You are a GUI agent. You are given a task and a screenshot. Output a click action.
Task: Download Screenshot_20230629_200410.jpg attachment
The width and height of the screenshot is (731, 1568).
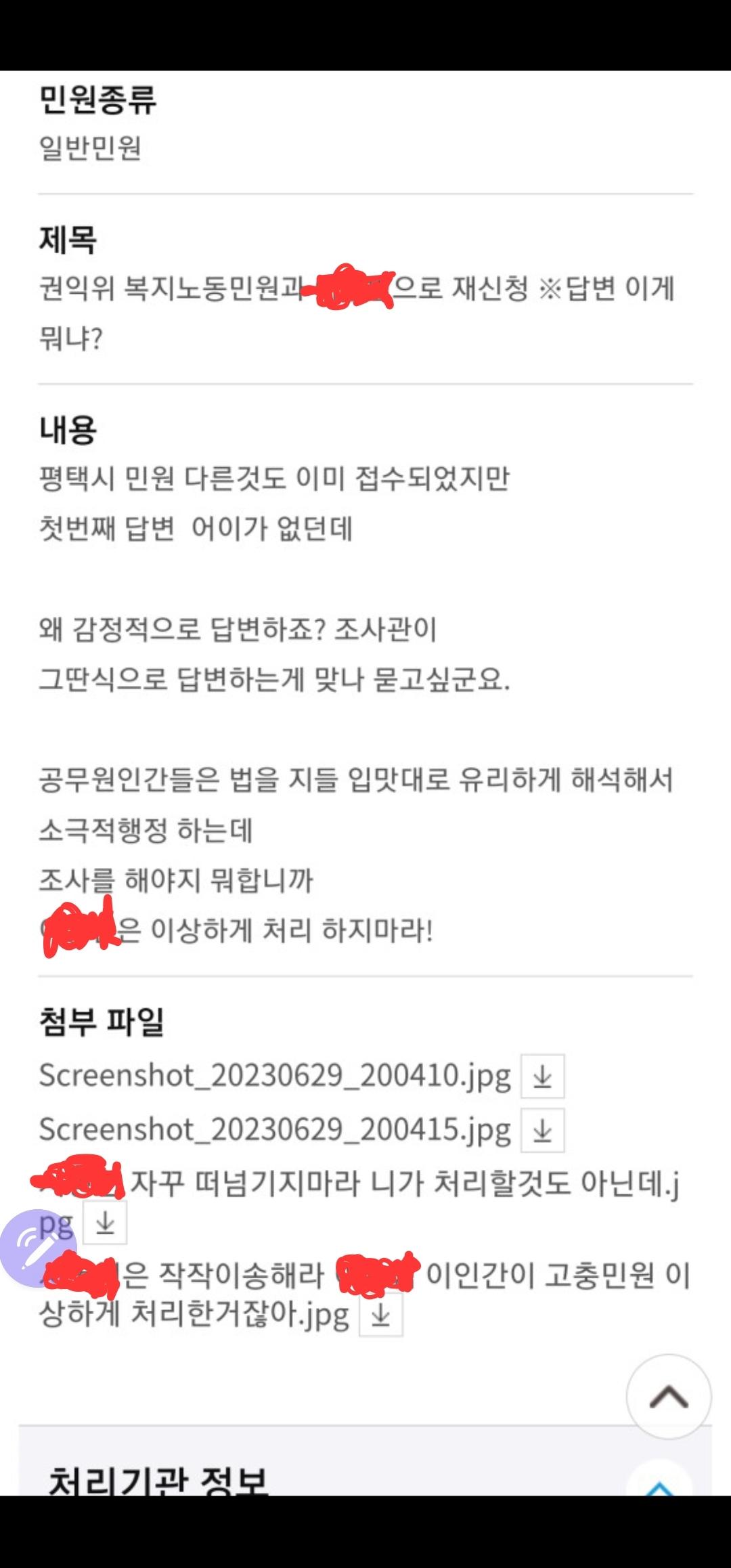tap(542, 1076)
